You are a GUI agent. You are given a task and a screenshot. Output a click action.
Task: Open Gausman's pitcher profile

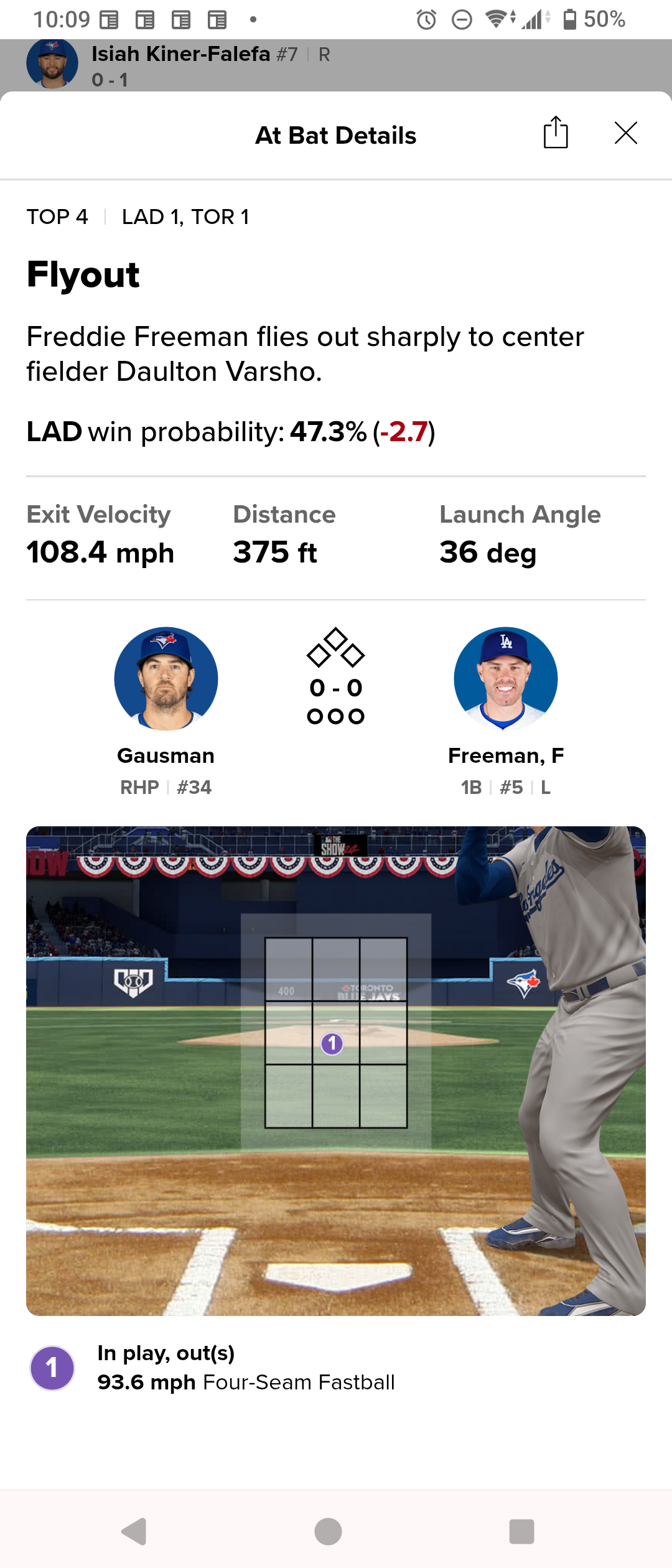pyautogui.click(x=166, y=679)
